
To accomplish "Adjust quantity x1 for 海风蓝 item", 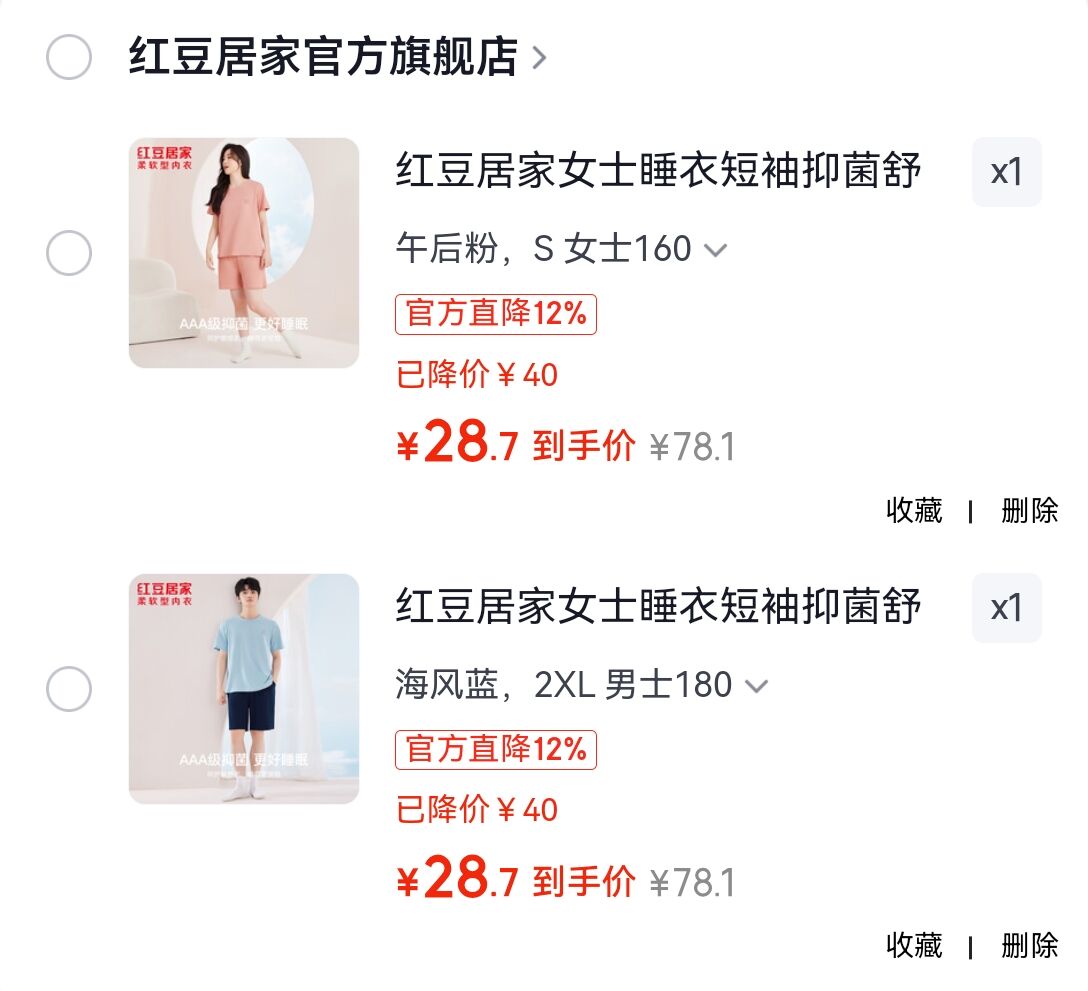I will pyautogui.click(x=1006, y=608).
